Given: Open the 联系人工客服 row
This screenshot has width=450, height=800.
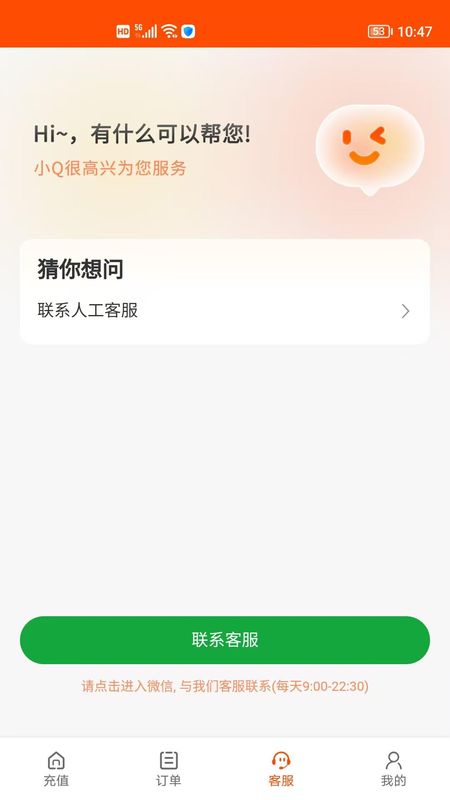Looking at the screenshot, I should [x=224, y=311].
